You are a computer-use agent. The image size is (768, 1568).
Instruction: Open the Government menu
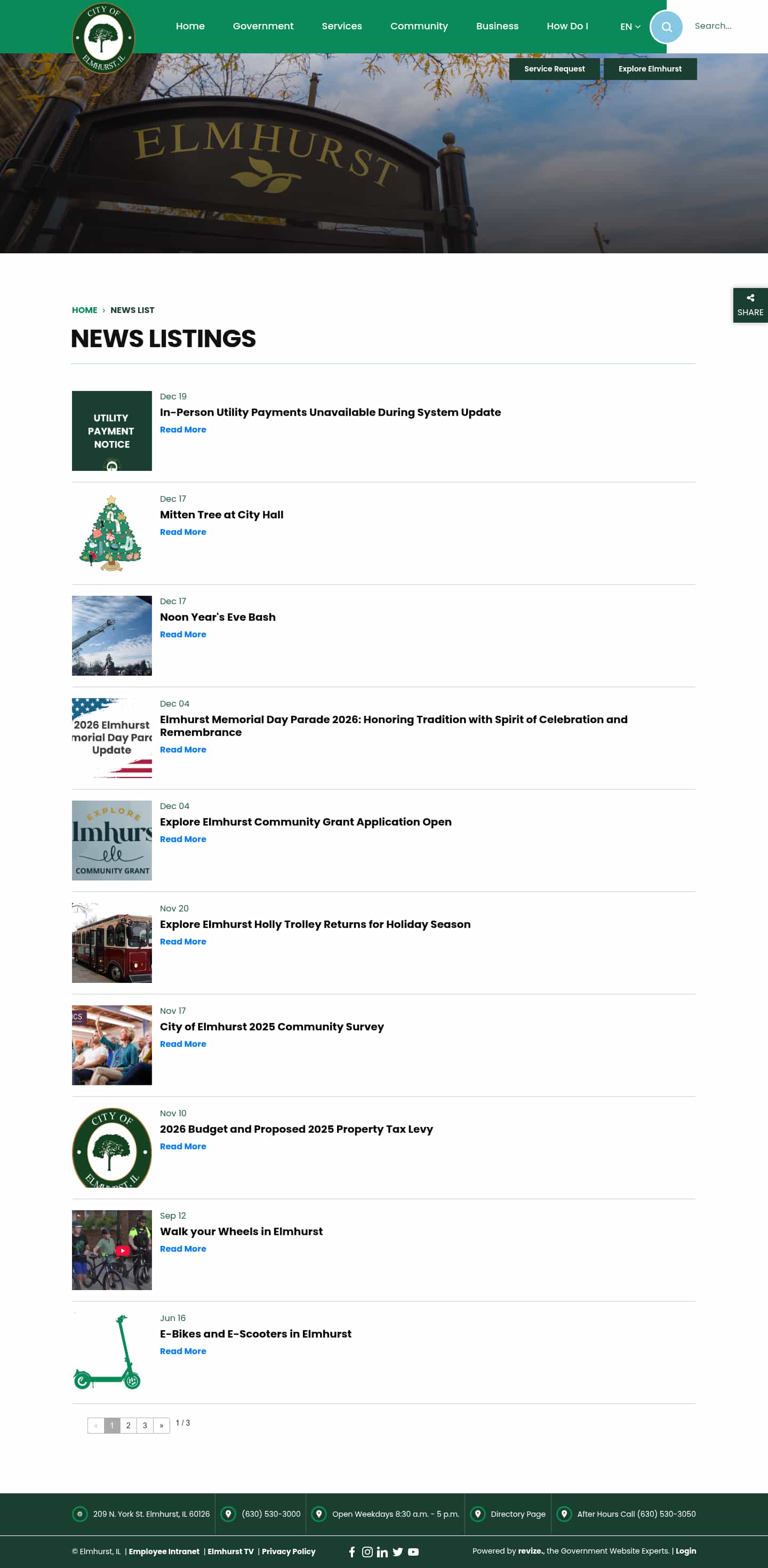[x=263, y=26]
